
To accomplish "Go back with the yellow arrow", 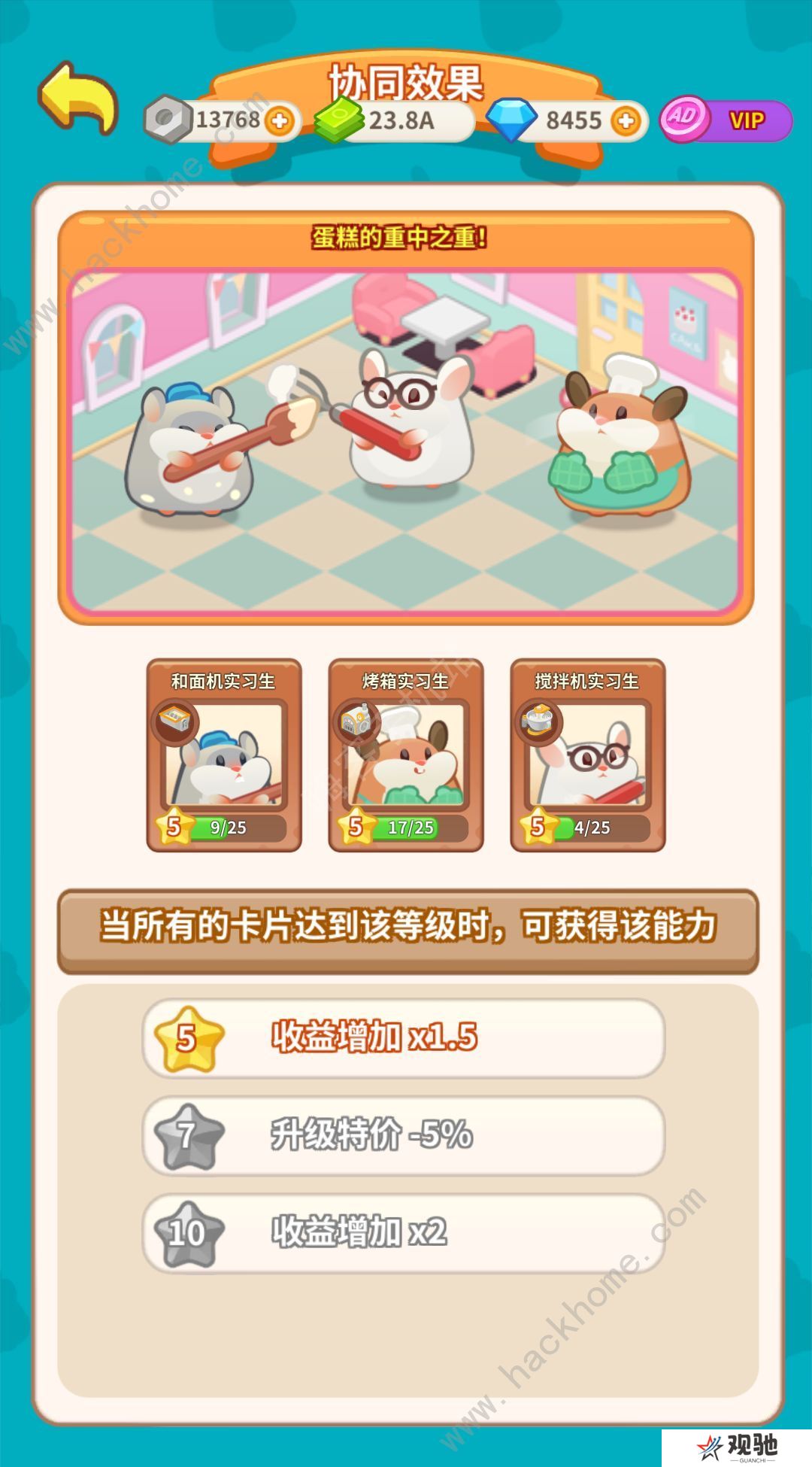I will point(78,98).
